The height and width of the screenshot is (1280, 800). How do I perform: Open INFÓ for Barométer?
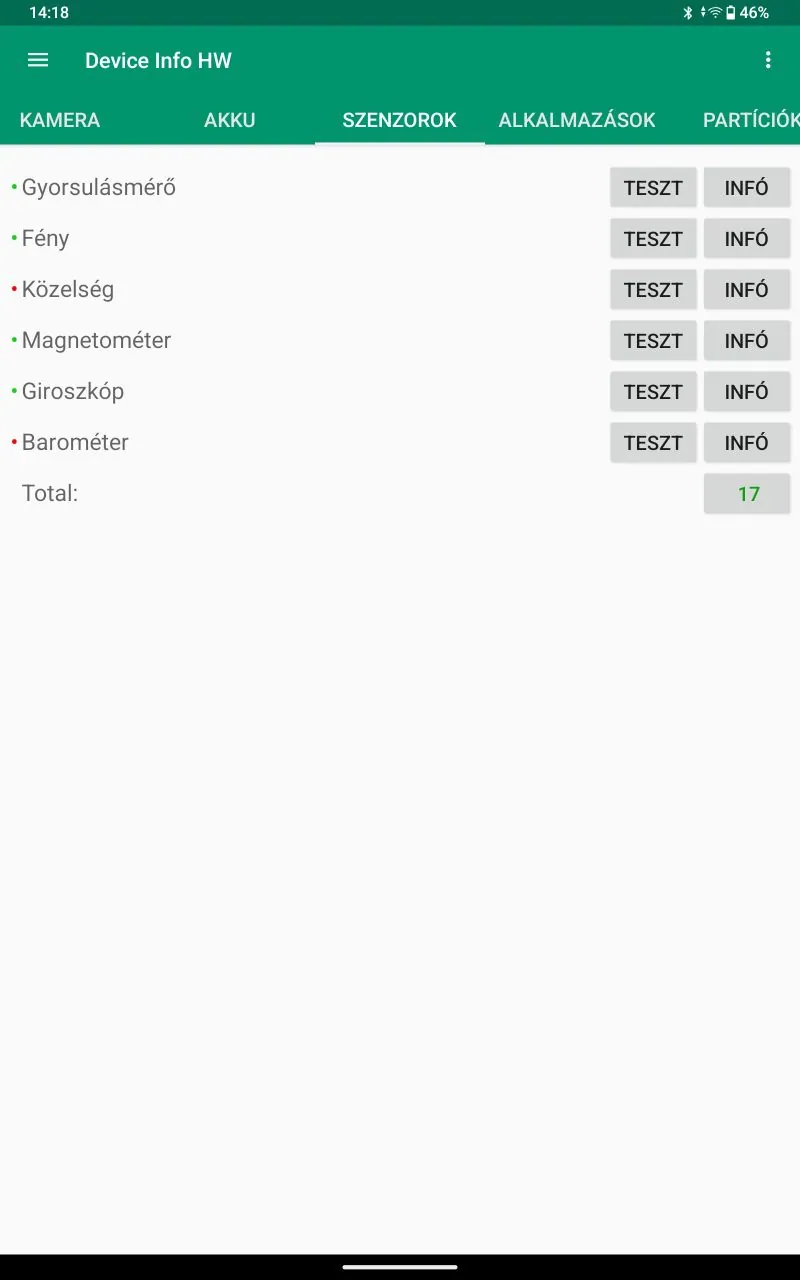point(747,442)
